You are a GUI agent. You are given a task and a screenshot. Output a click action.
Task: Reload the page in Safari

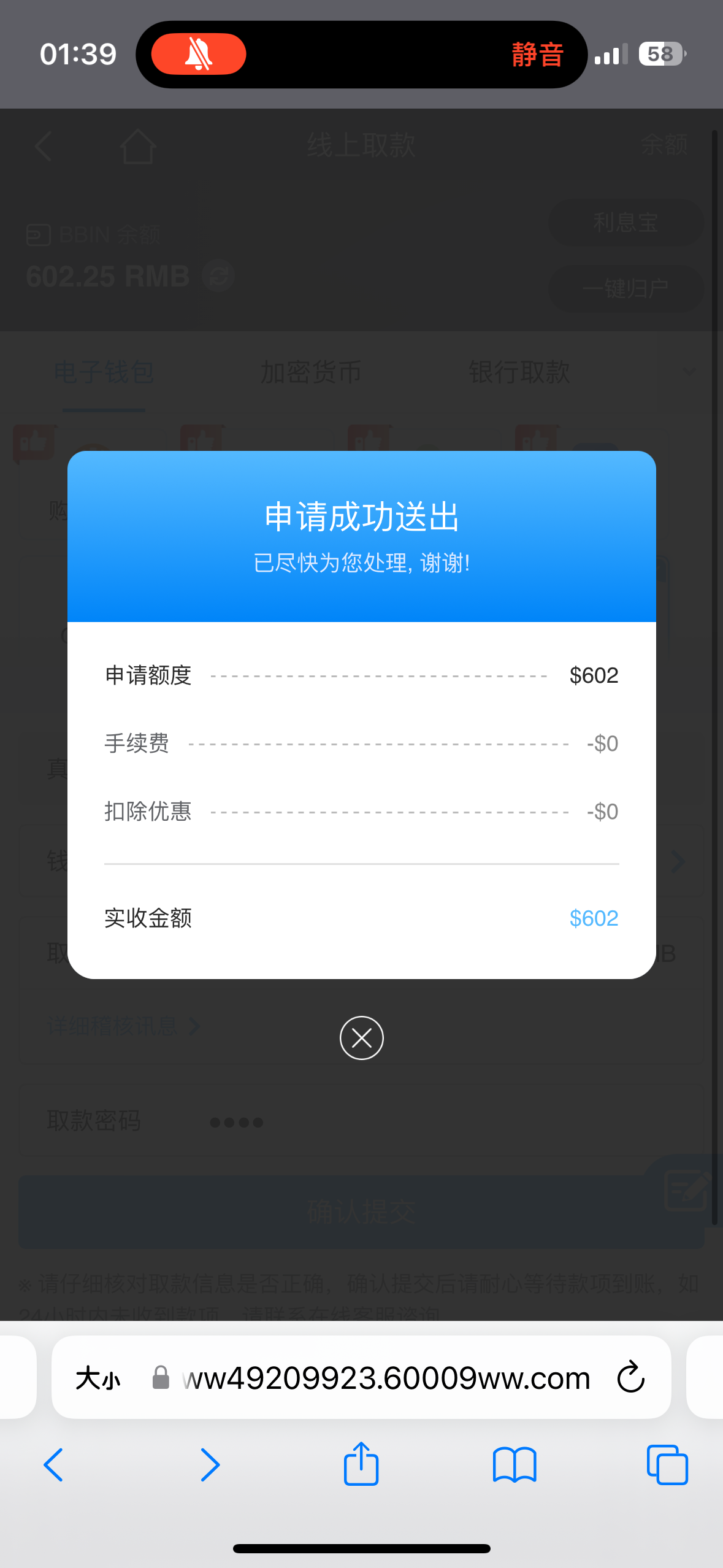(630, 1378)
